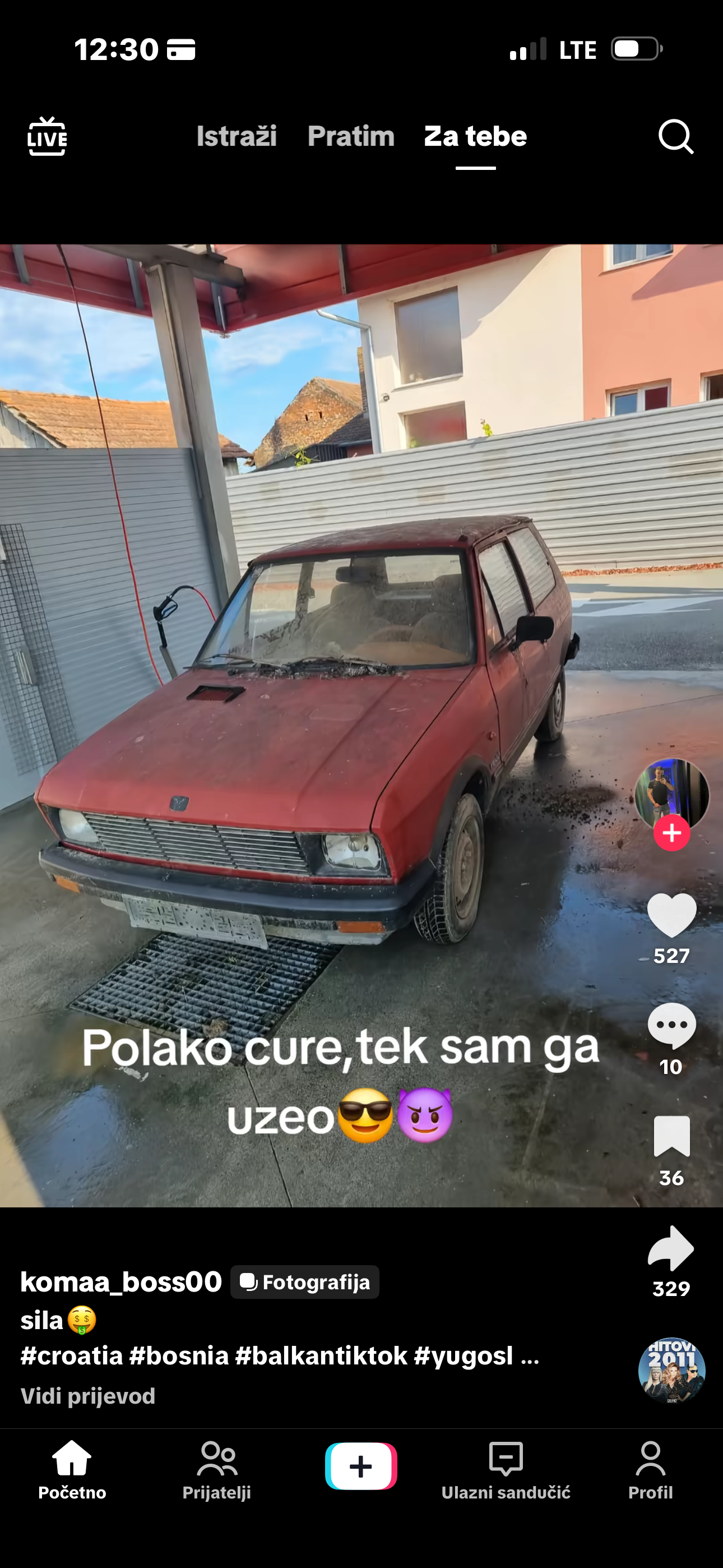Screen dimensions: 723x1568
Task: Open the comments on this post
Action: coord(671,1026)
